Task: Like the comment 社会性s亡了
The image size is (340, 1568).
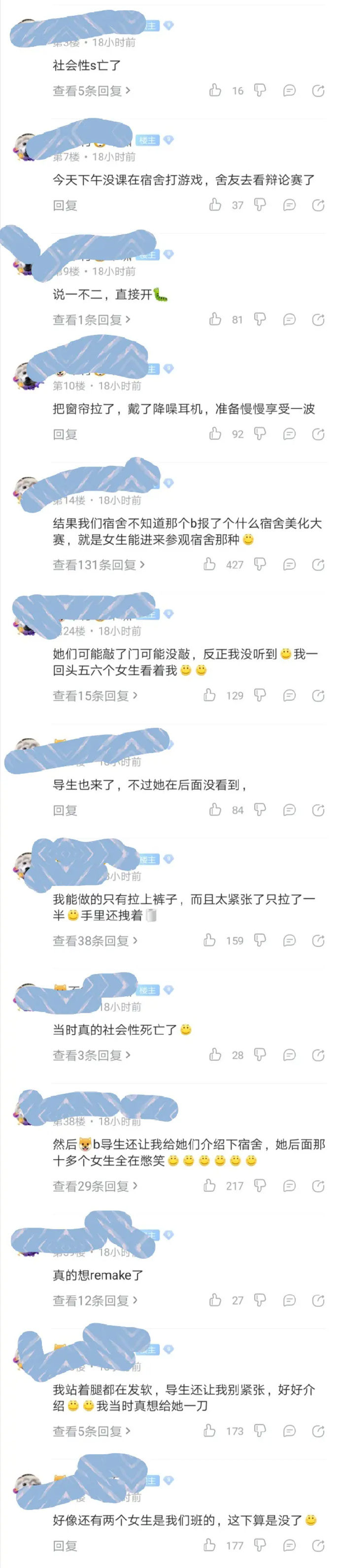Action: coord(215,91)
